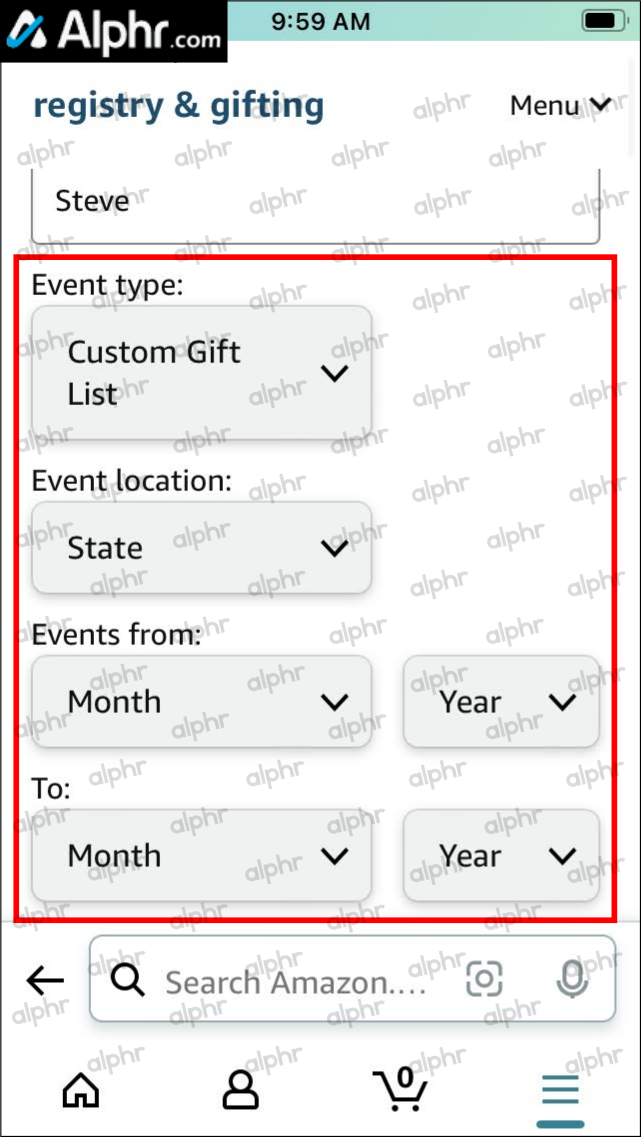Start voice search with microphone
Screen dimensions: 641x1137
(x=572, y=981)
